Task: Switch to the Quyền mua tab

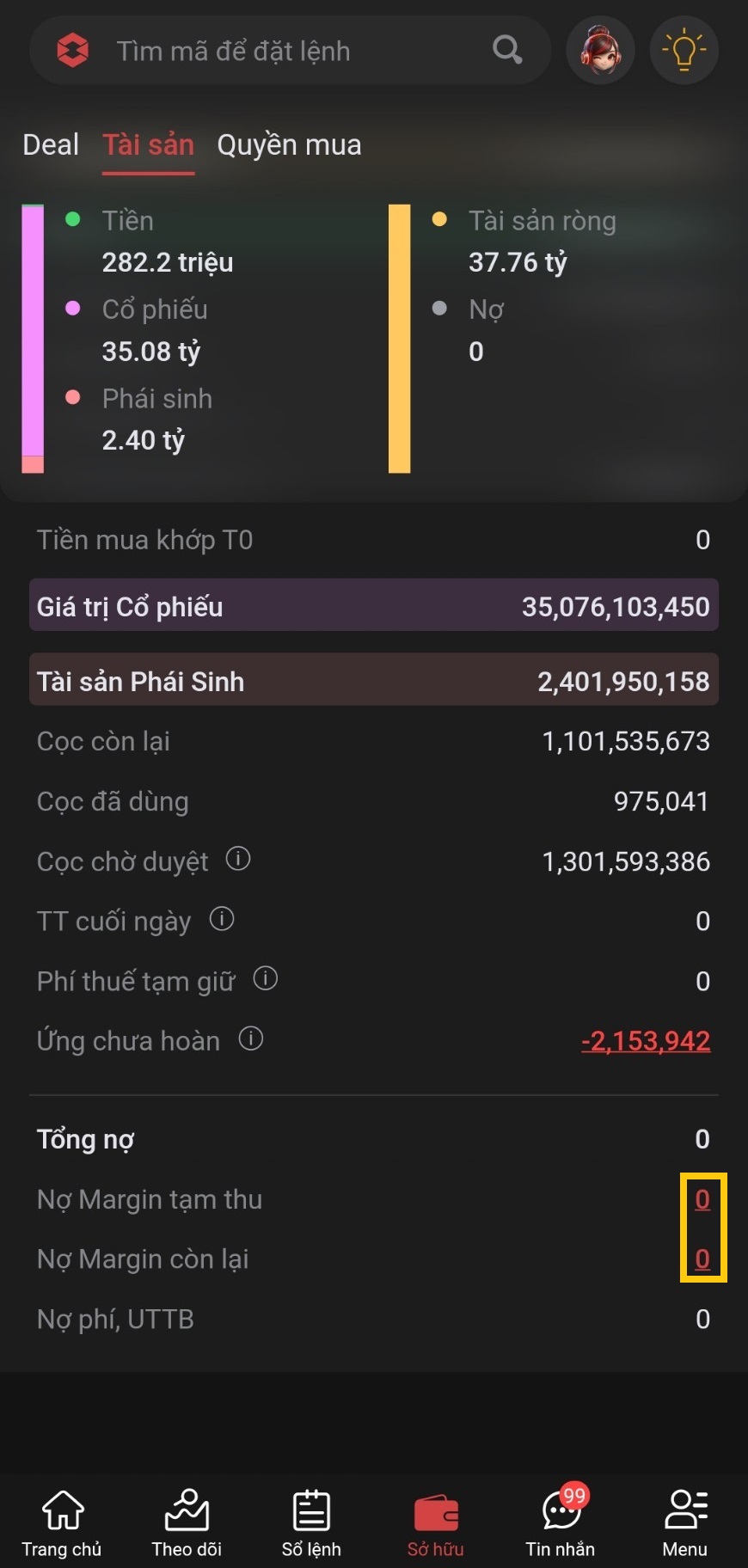Action: point(289,144)
